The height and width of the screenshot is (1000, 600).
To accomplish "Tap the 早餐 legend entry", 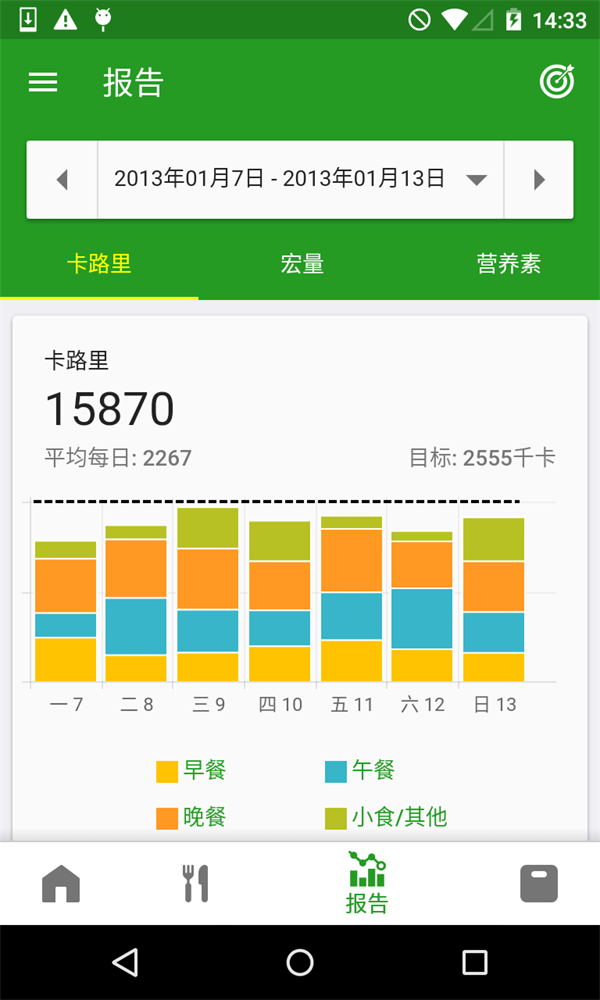I will click(x=192, y=771).
